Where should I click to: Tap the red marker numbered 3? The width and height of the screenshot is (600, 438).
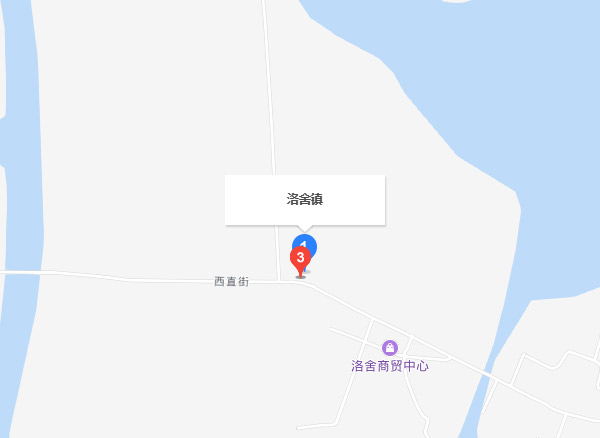tap(300, 259)
